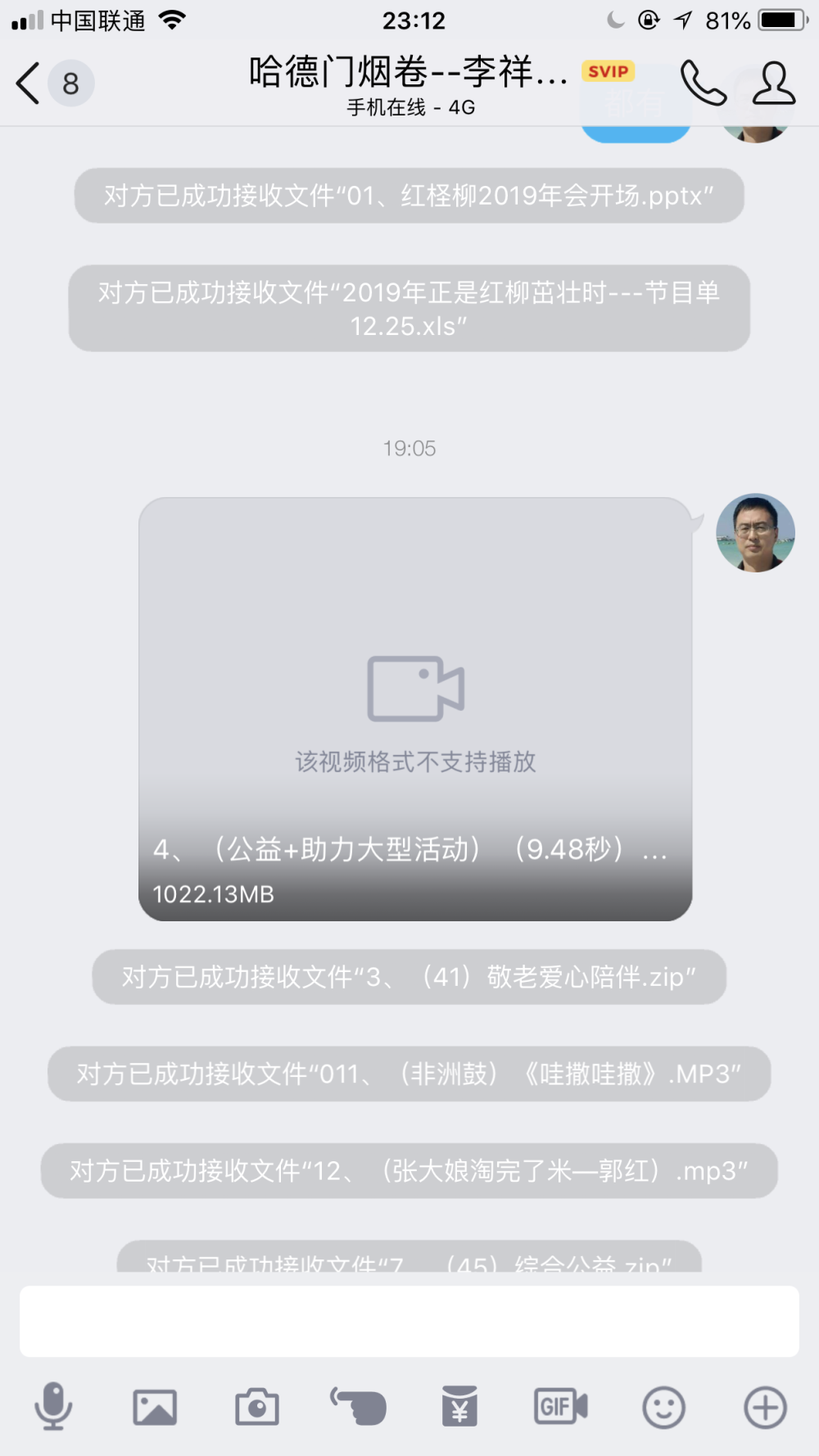819x1456 pixels.
Task: Start a voice call with this contact
Action: tap(703, 83)
